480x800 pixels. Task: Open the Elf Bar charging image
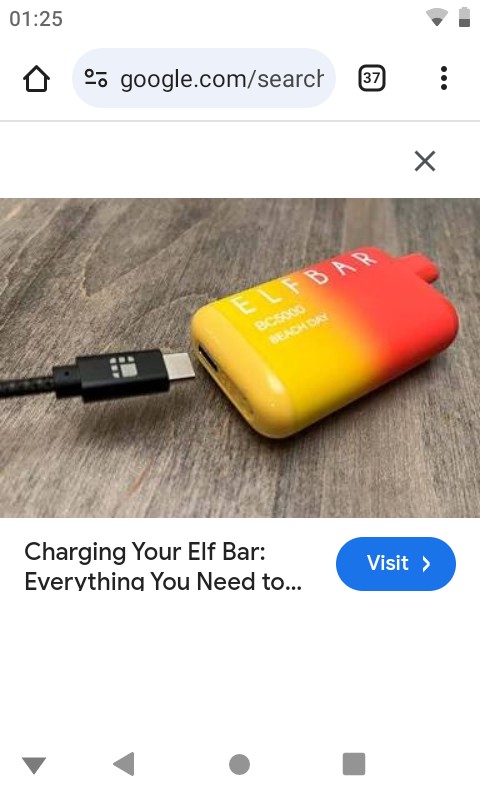coord(240,358)
